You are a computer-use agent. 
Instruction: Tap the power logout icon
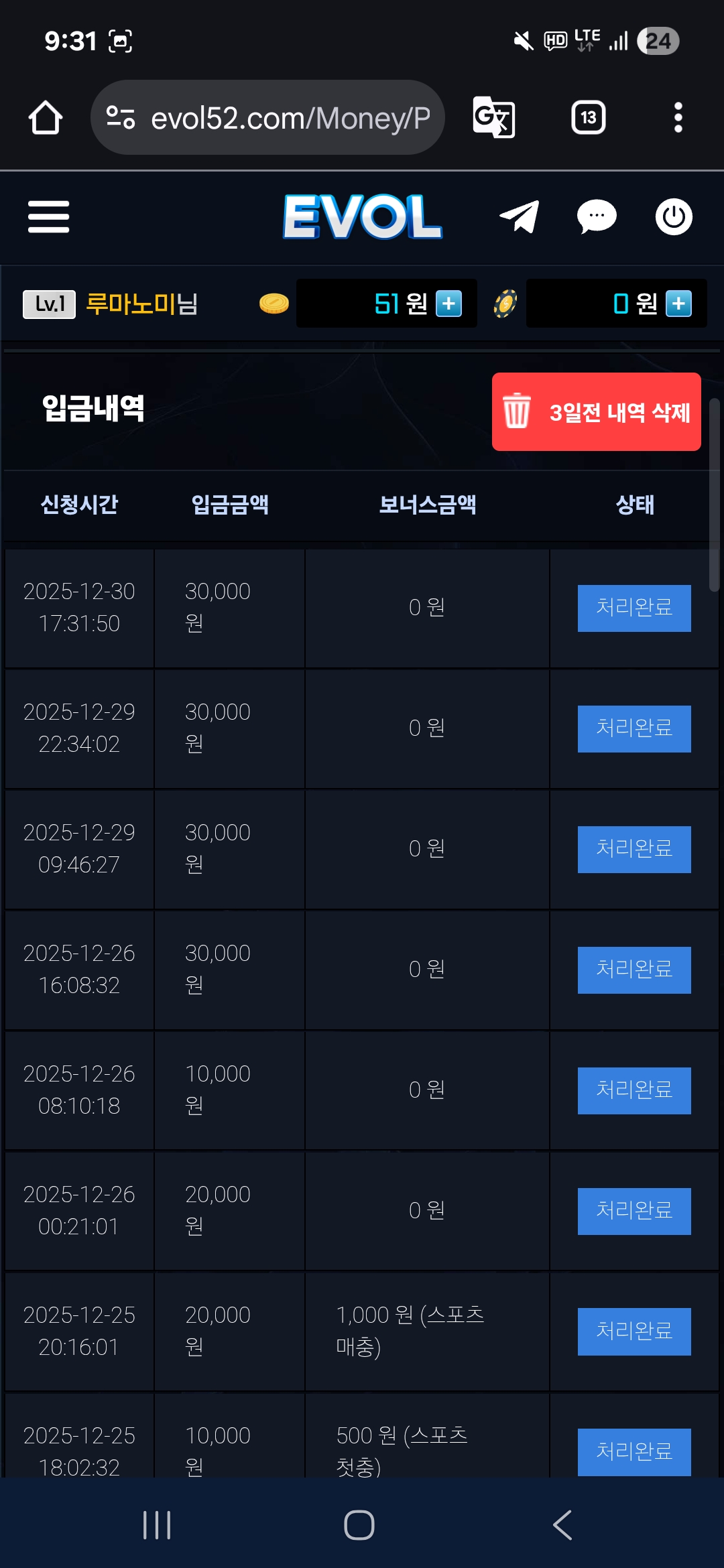pos(673,216)
